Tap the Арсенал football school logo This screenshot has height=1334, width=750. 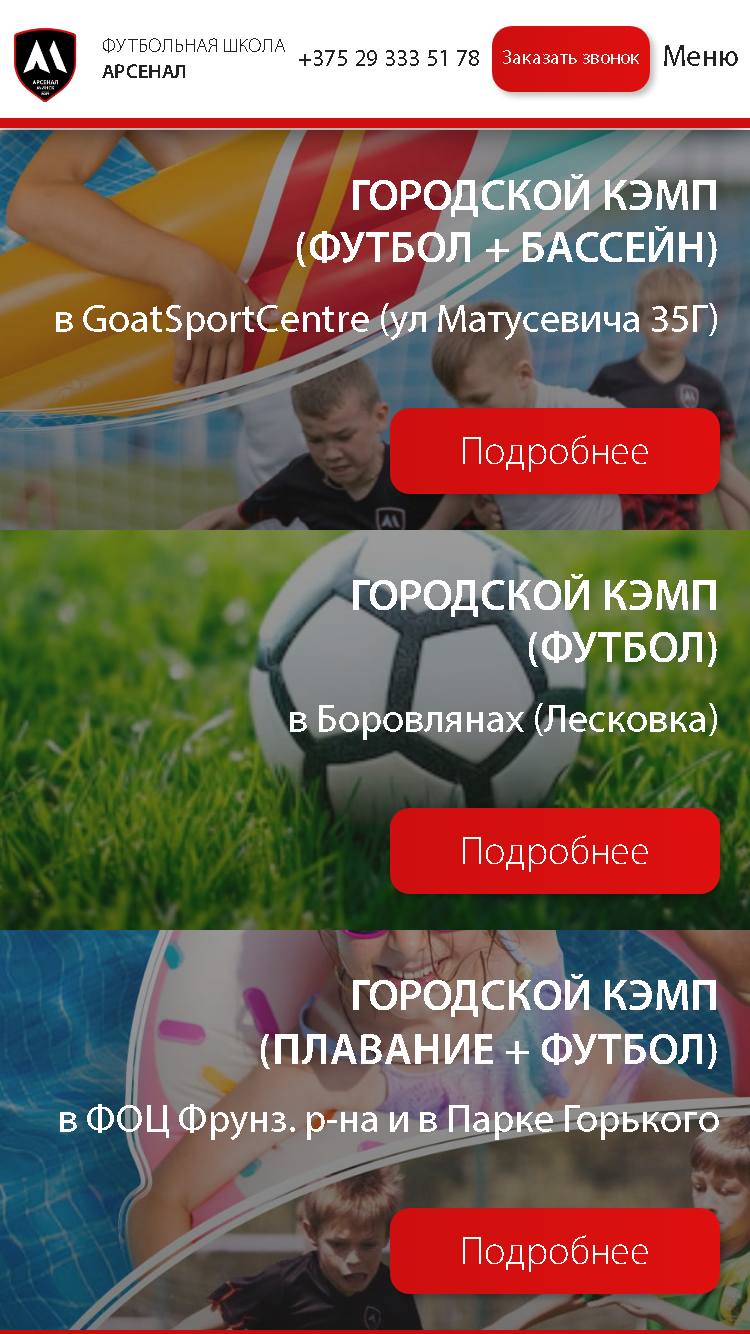coord(45,64)
